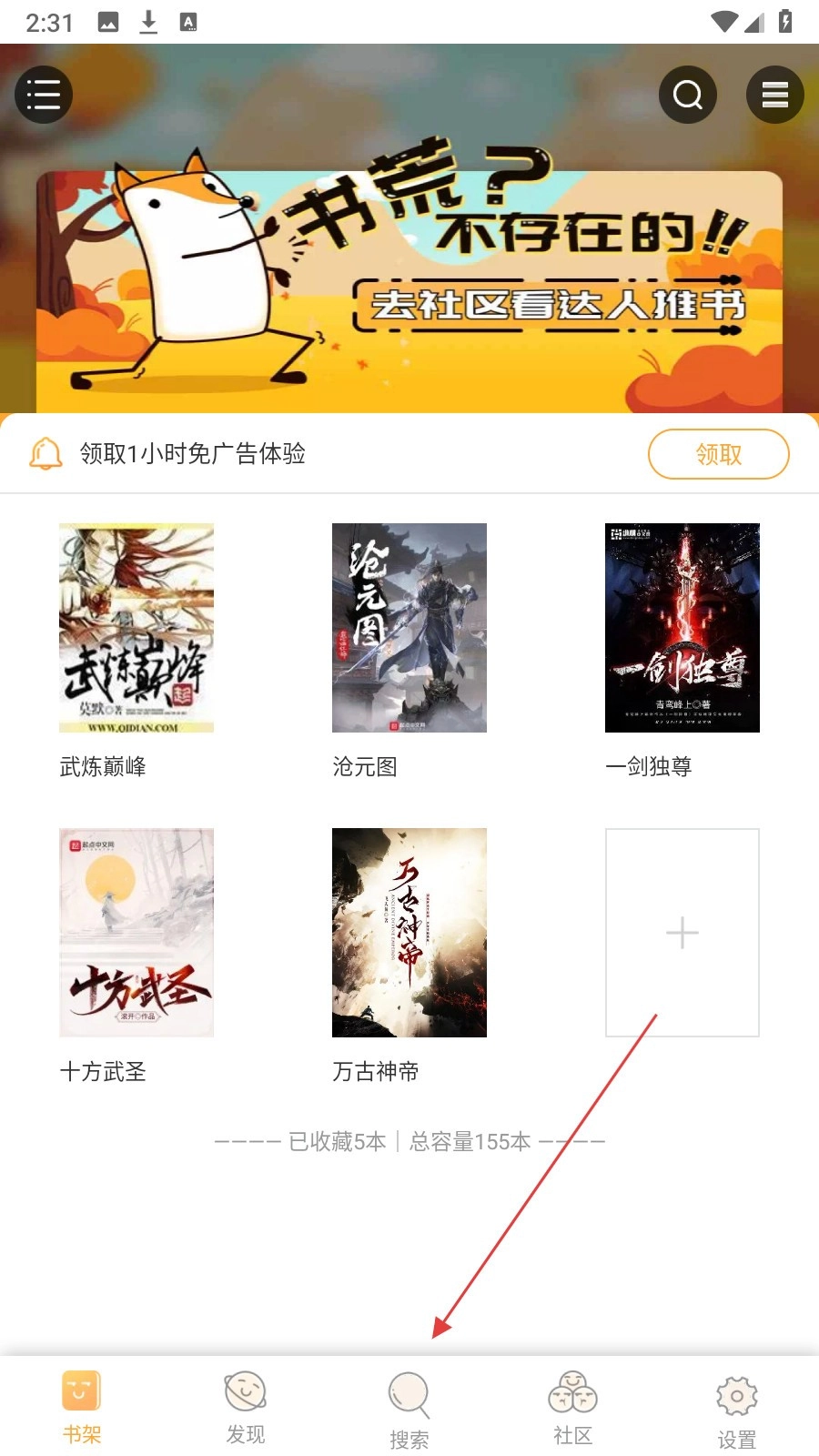Open the book 武炼巅峰

[136, 628]
